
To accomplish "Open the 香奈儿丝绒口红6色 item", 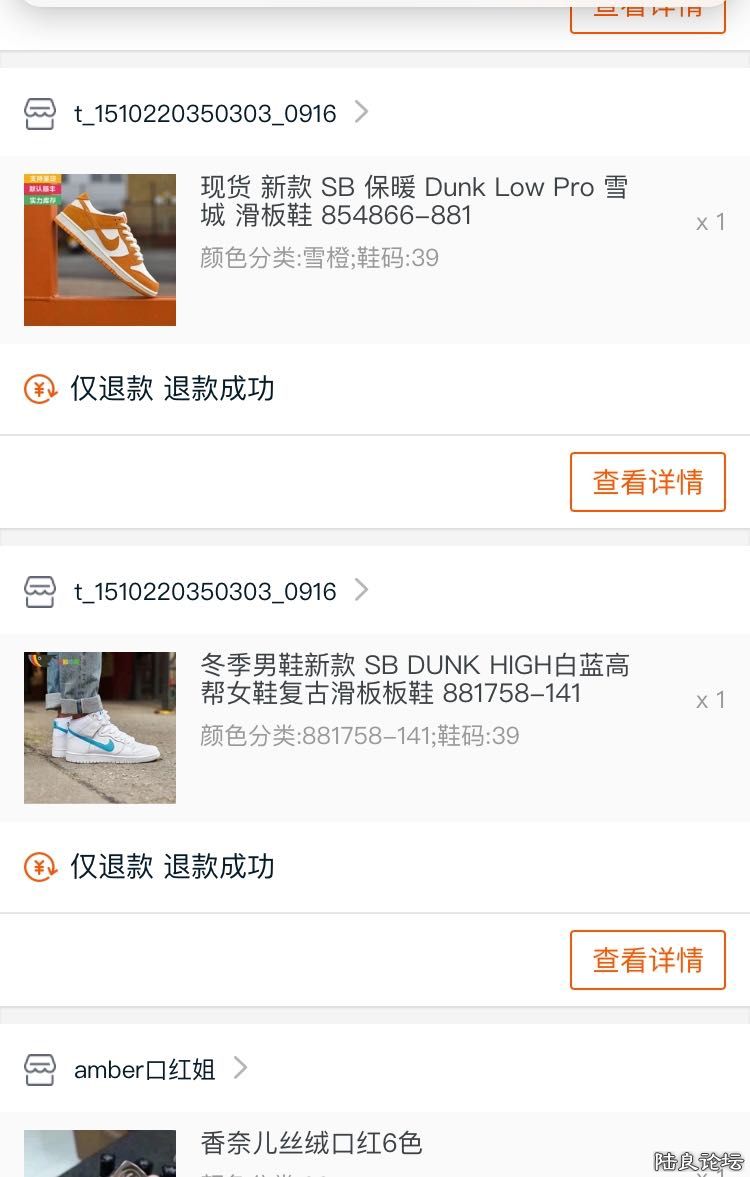I will [x=311, y=1143].
